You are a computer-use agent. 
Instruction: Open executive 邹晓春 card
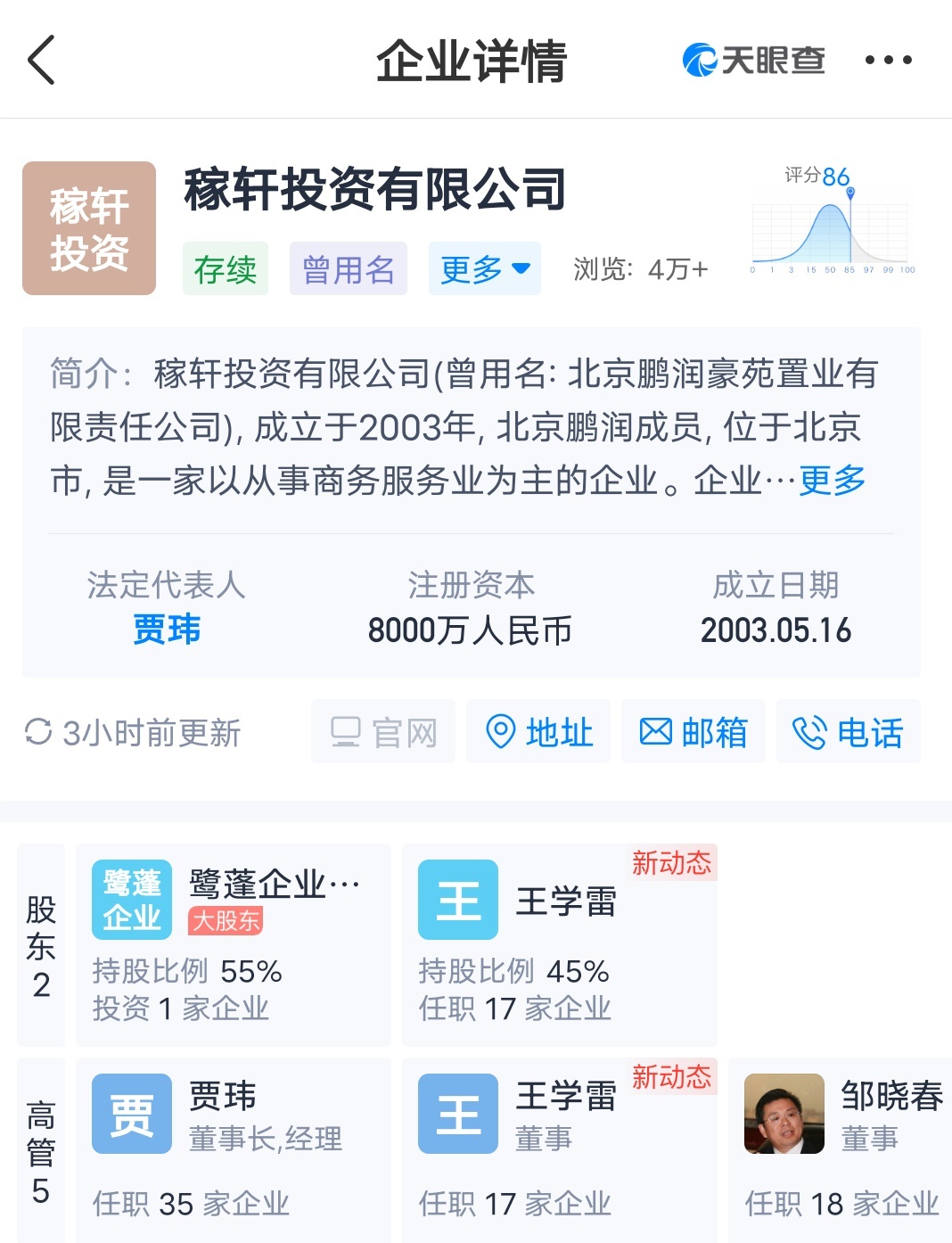point(842,1149)
